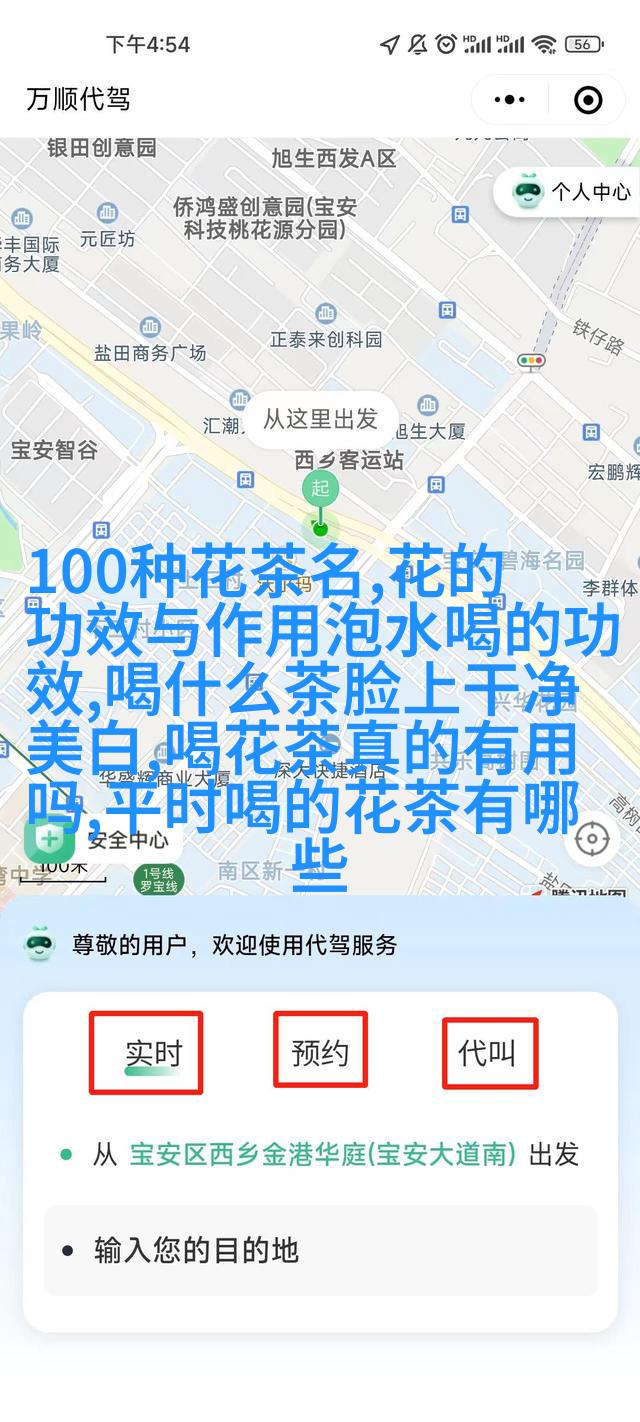Switch to the 实时 tab
640x1422 pixels.
point(153,1052)
